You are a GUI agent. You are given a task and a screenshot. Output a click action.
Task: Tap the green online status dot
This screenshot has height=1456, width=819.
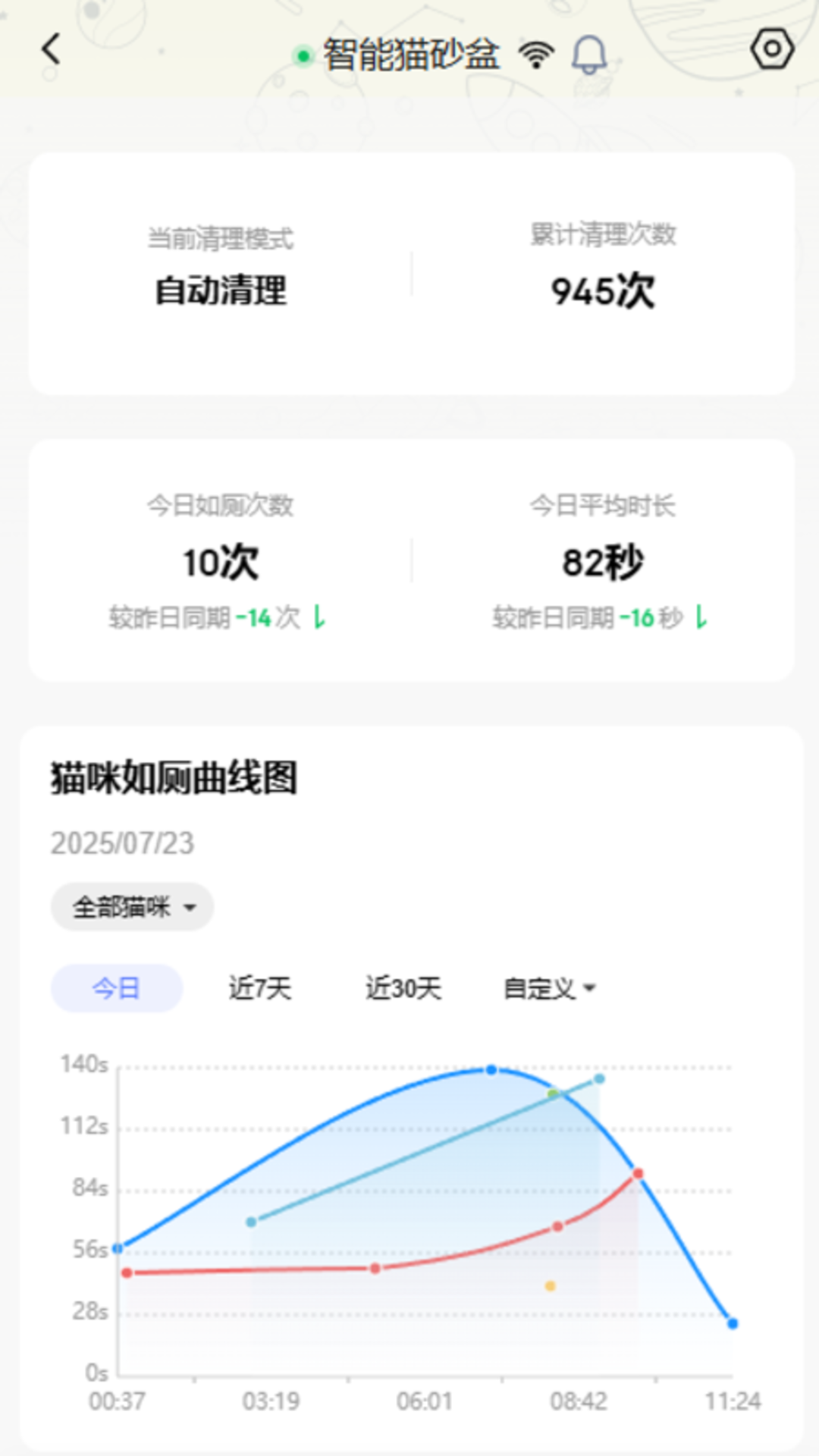coord(303,55)
